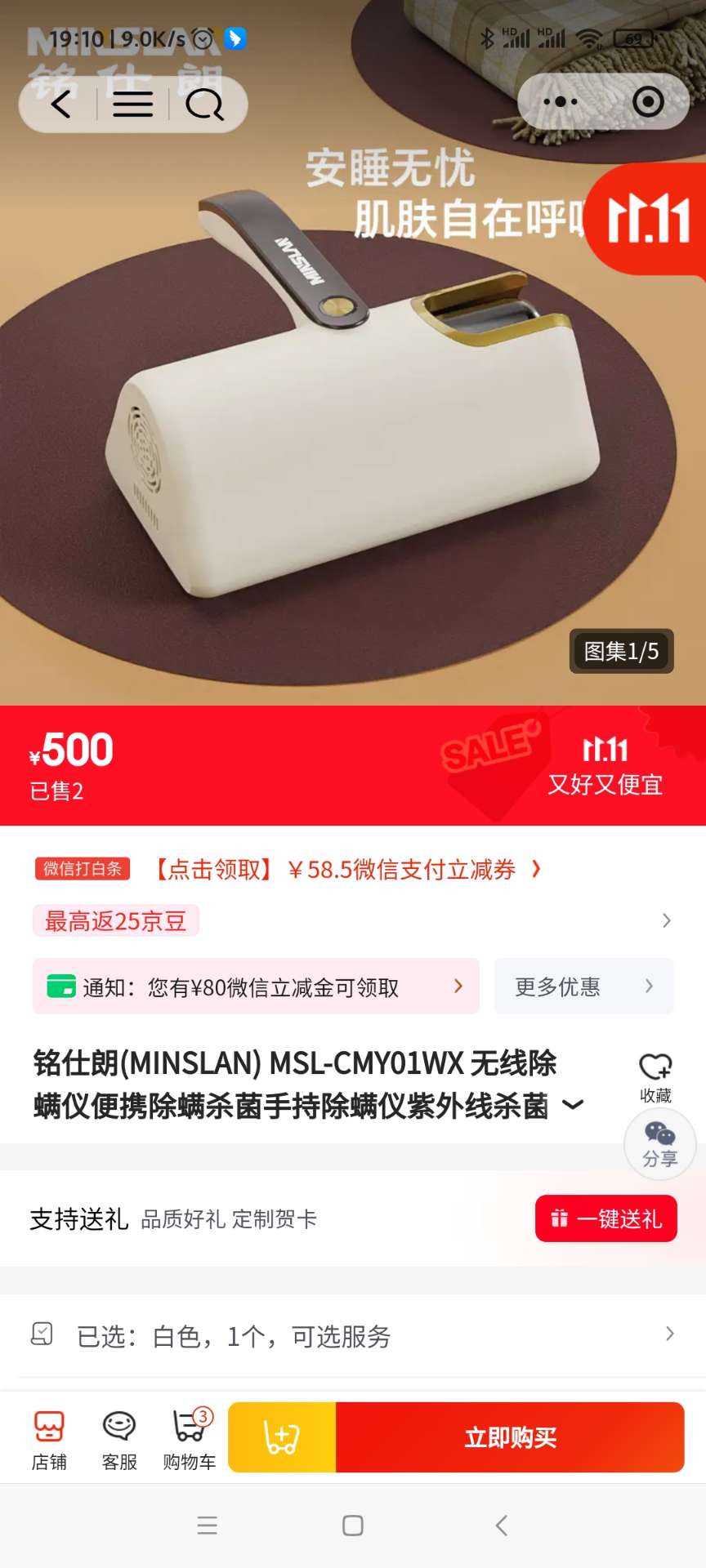The width and height of the screenshot is (706, 1568).
Task: Add item to cart with yellow button
Action: [282, 1437]
